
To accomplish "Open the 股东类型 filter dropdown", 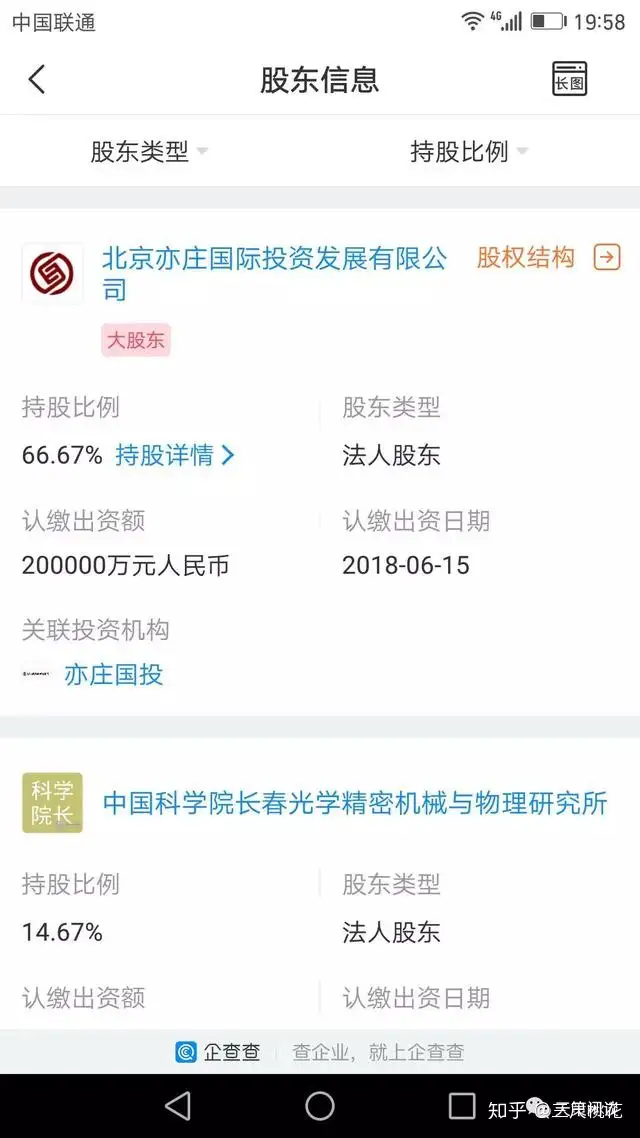I will pyautogui.click(x=149, y=152).
